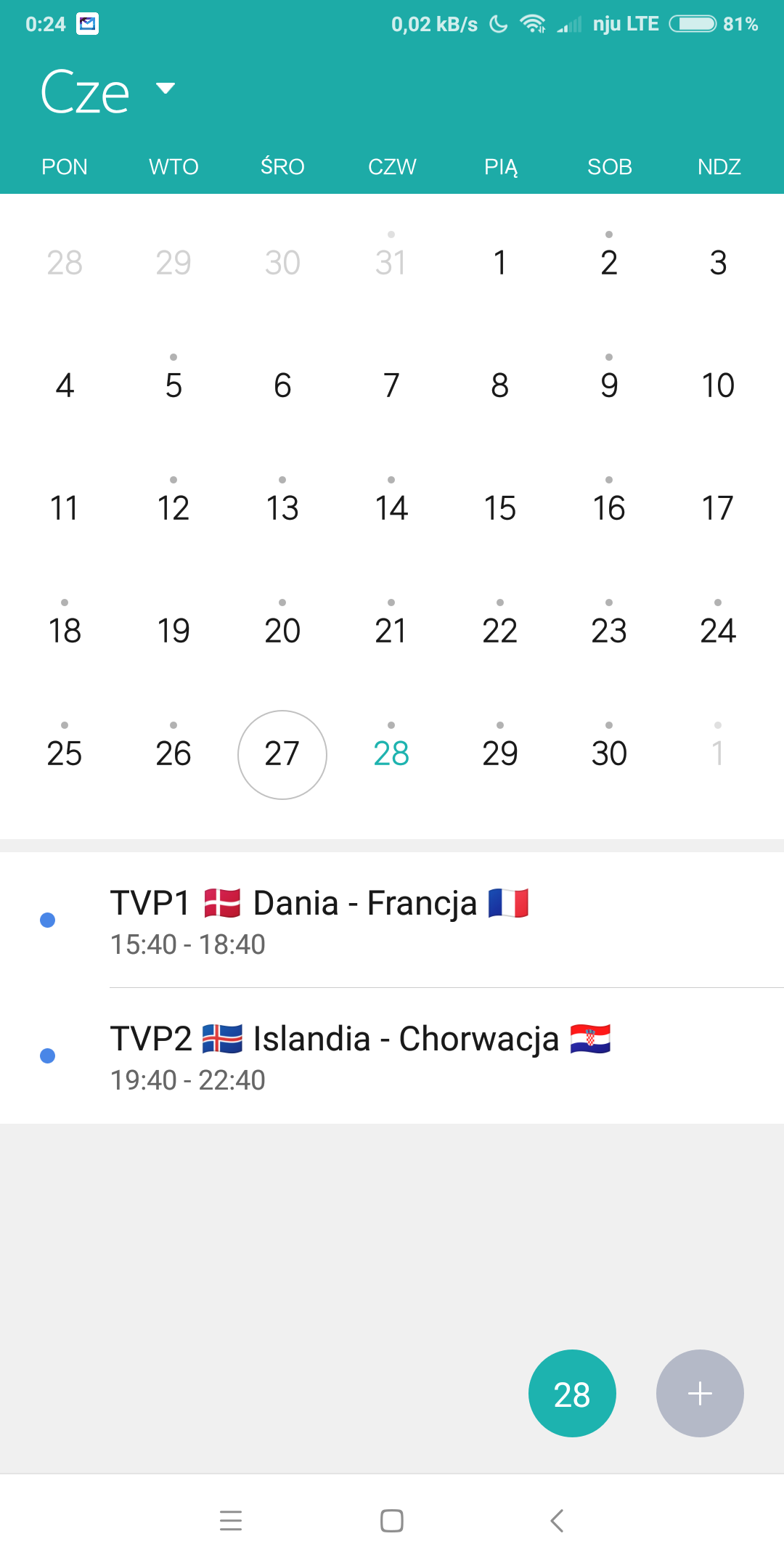Screen dimensions: 784x1568
Task: Add a new event with the plus button
Action: (700, 1393)
